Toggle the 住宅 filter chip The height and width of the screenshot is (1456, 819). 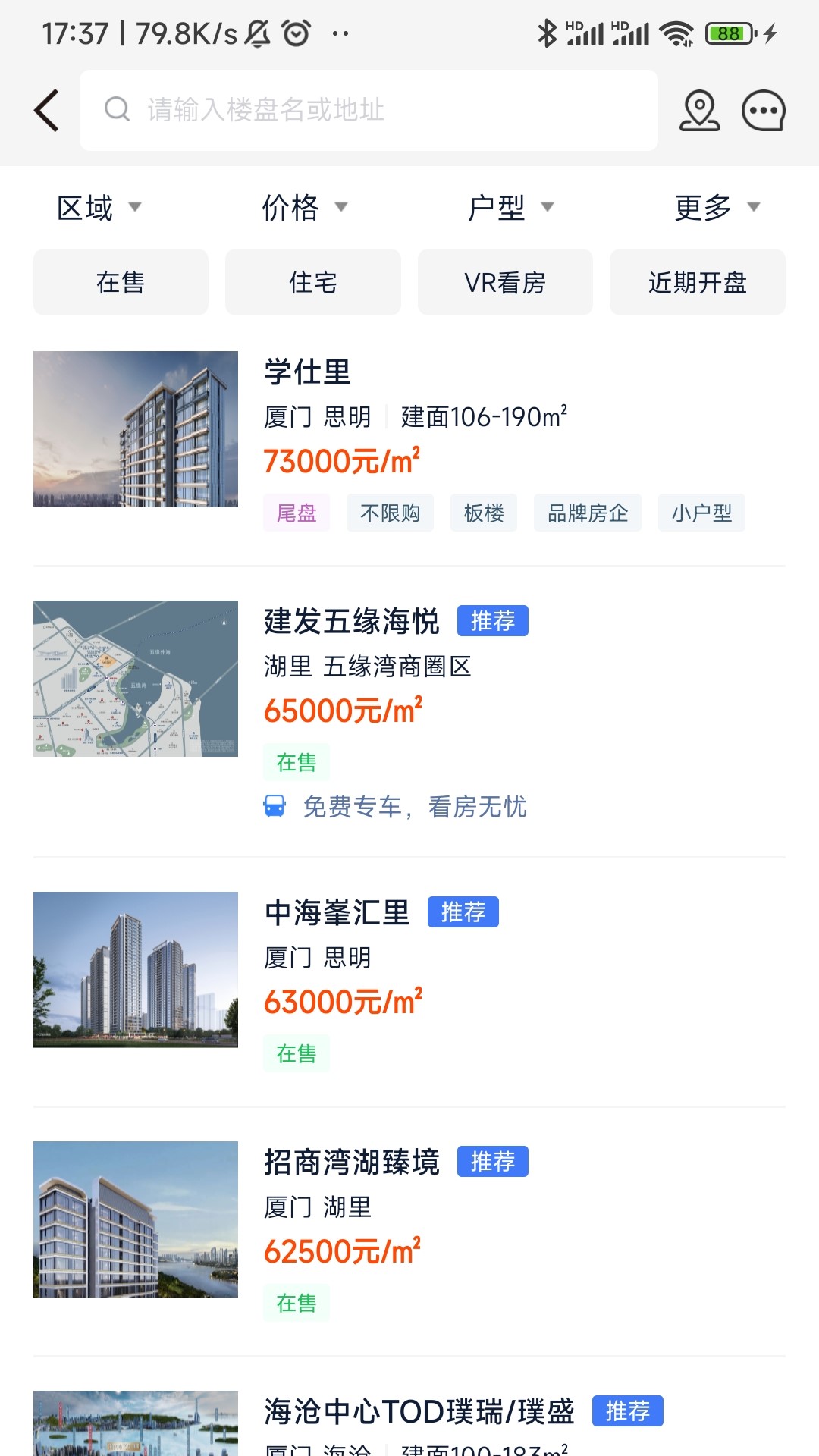(x=312, y=281)
